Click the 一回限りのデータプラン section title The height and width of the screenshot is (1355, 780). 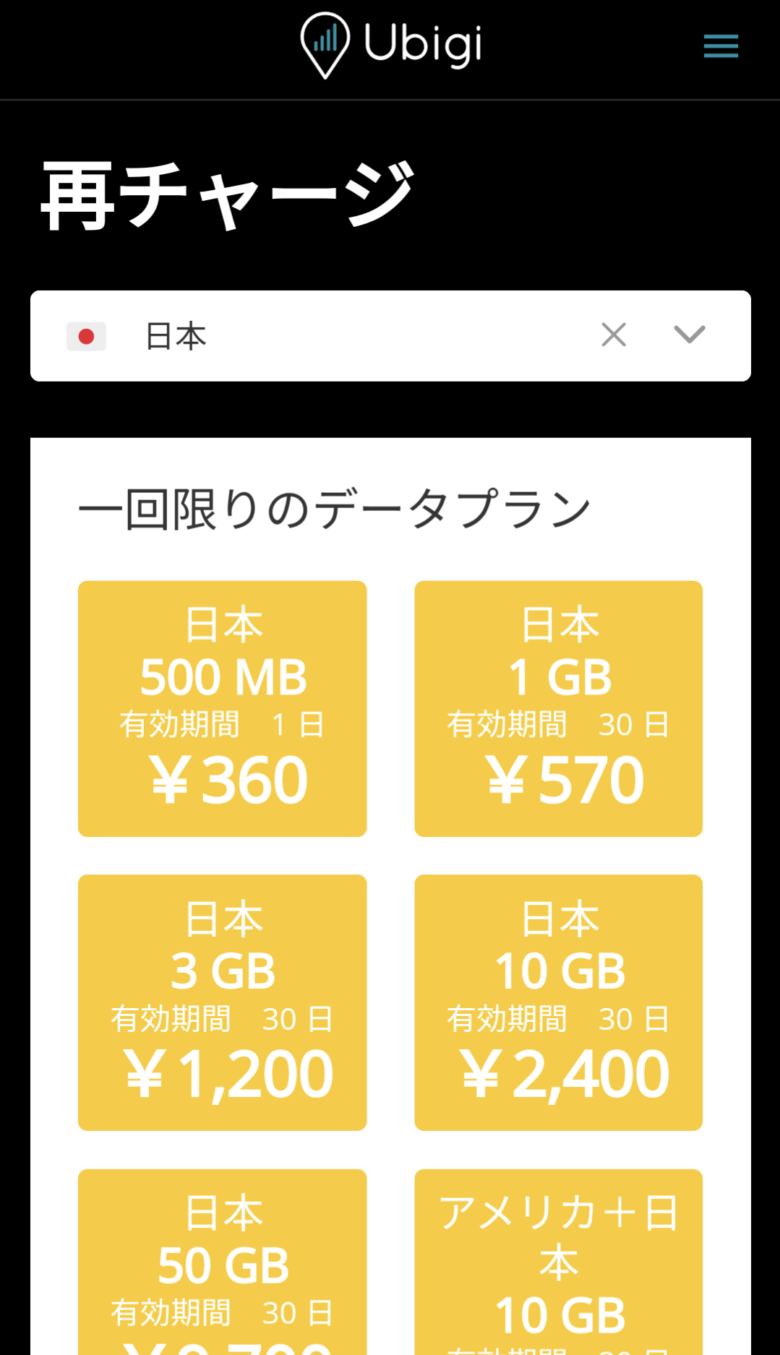pos(334,506)
